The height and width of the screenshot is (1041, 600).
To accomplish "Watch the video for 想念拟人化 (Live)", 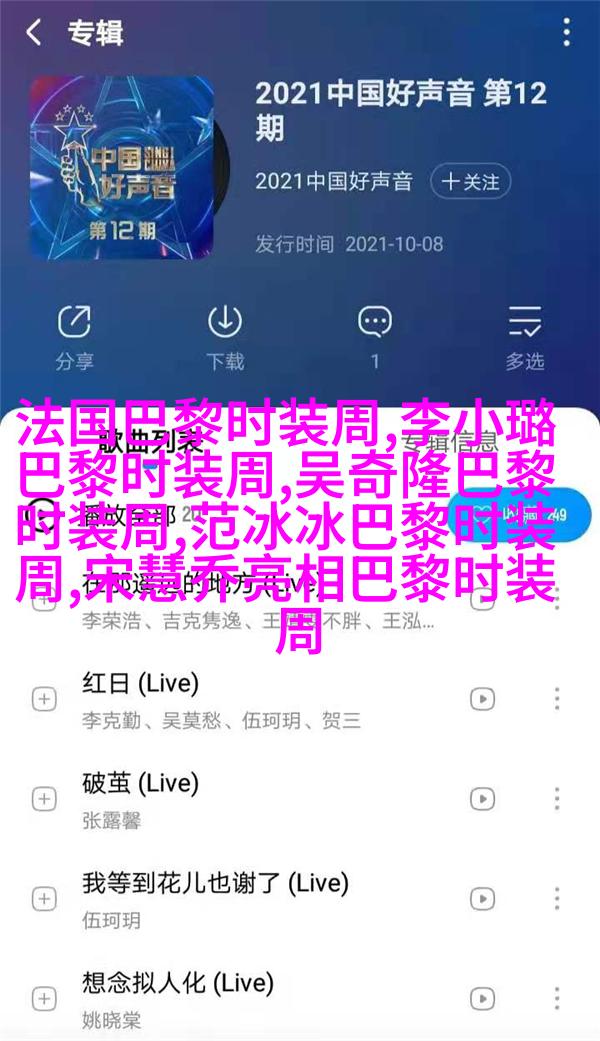I will (x=483, y=999).
